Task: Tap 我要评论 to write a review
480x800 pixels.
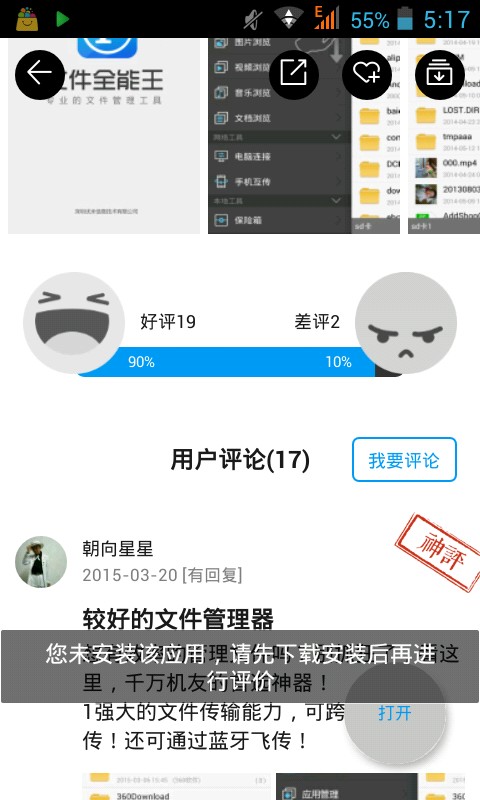Action: (x=404, y=460)
